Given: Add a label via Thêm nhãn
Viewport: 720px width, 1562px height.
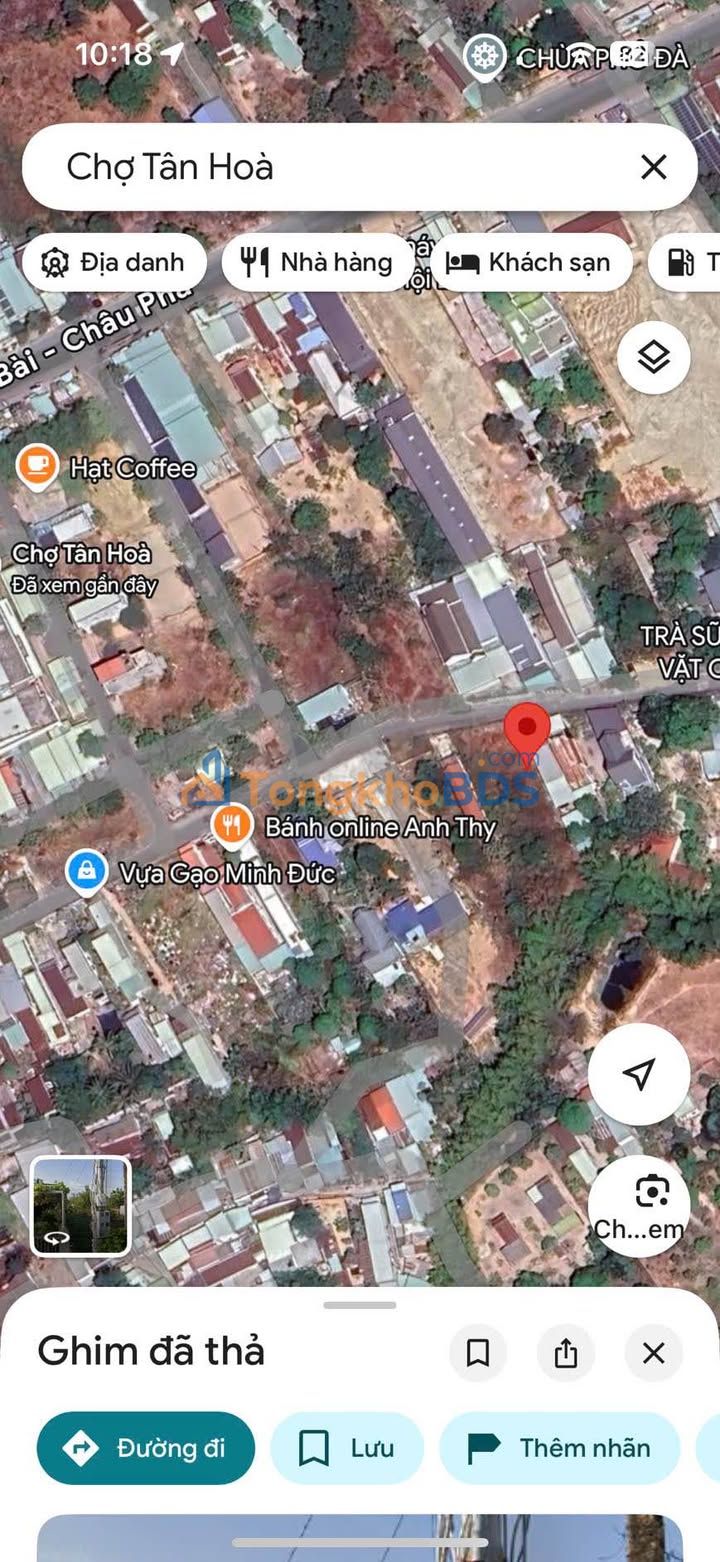Looking at the screenshot, I should [x=560, y=1447].
